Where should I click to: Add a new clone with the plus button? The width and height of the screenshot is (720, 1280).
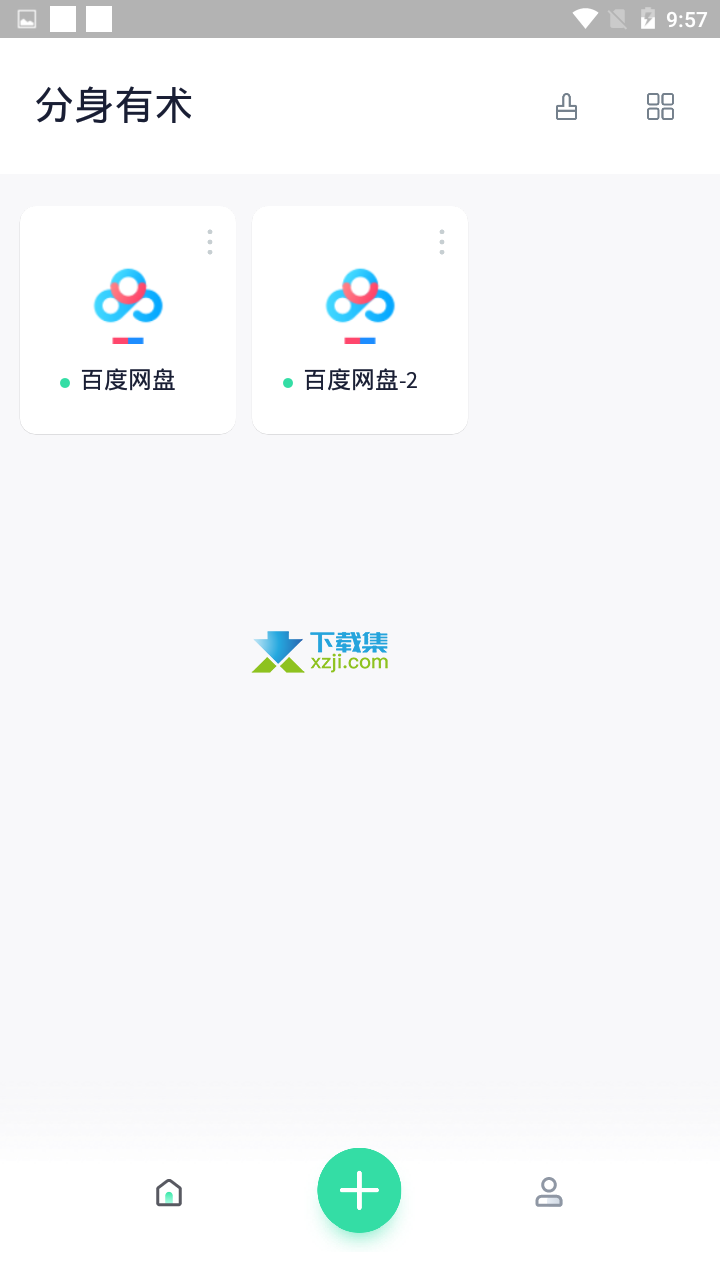coord(359,1190)
